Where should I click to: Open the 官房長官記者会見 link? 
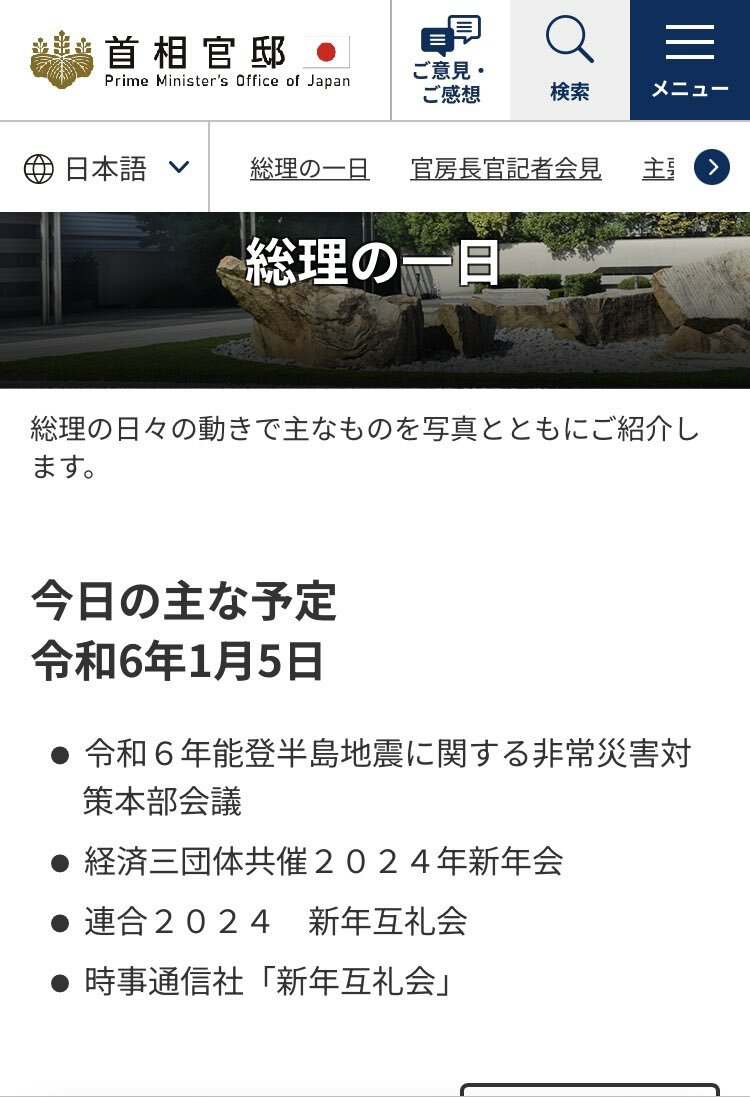click(506, 169)
